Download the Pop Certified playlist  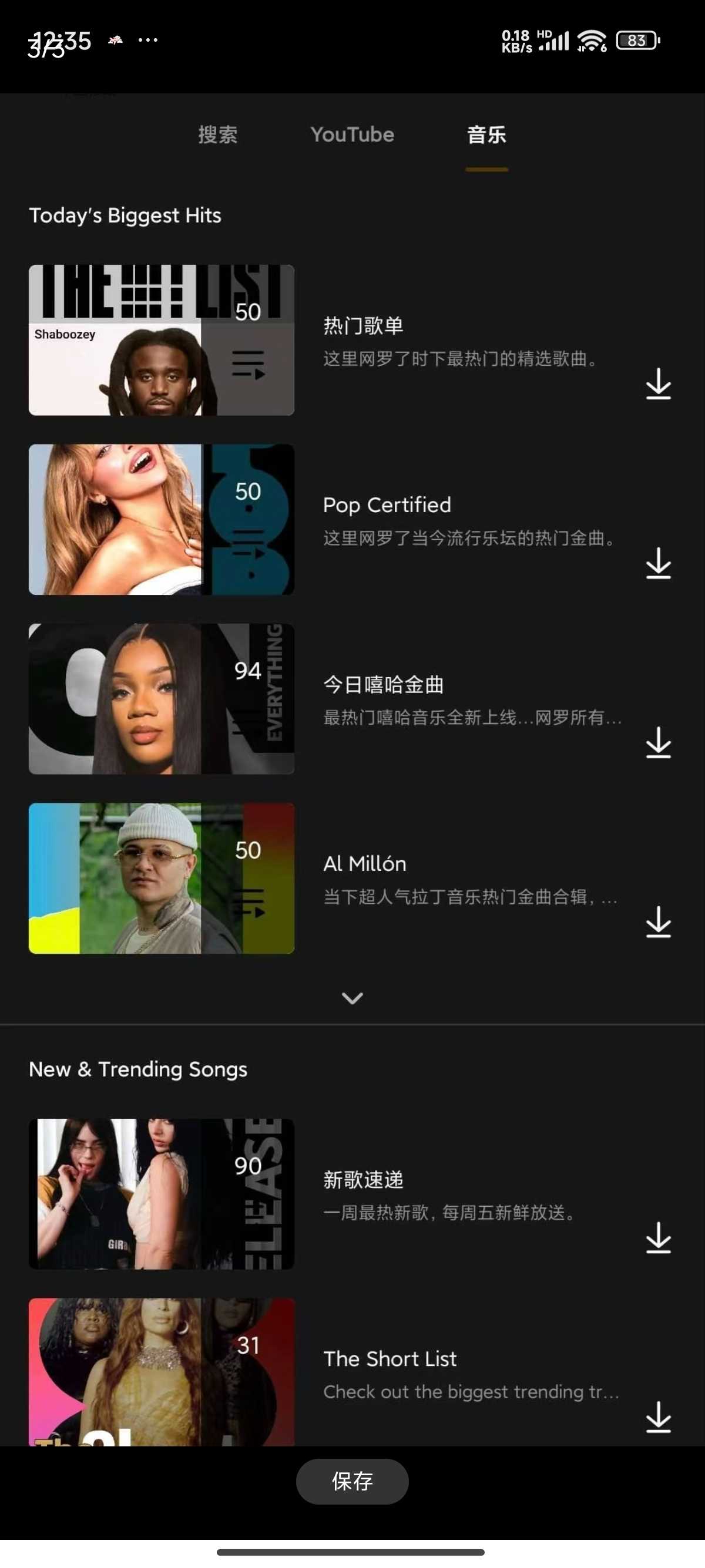coord(657,563)
